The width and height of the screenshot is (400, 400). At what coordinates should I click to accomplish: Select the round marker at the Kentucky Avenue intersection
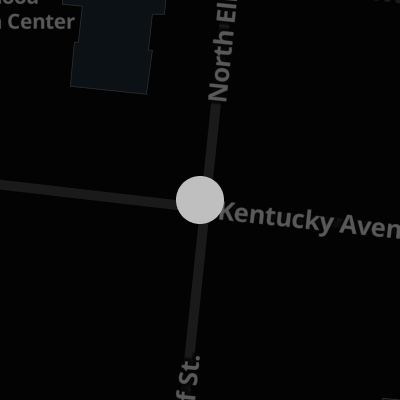(200, 200)
